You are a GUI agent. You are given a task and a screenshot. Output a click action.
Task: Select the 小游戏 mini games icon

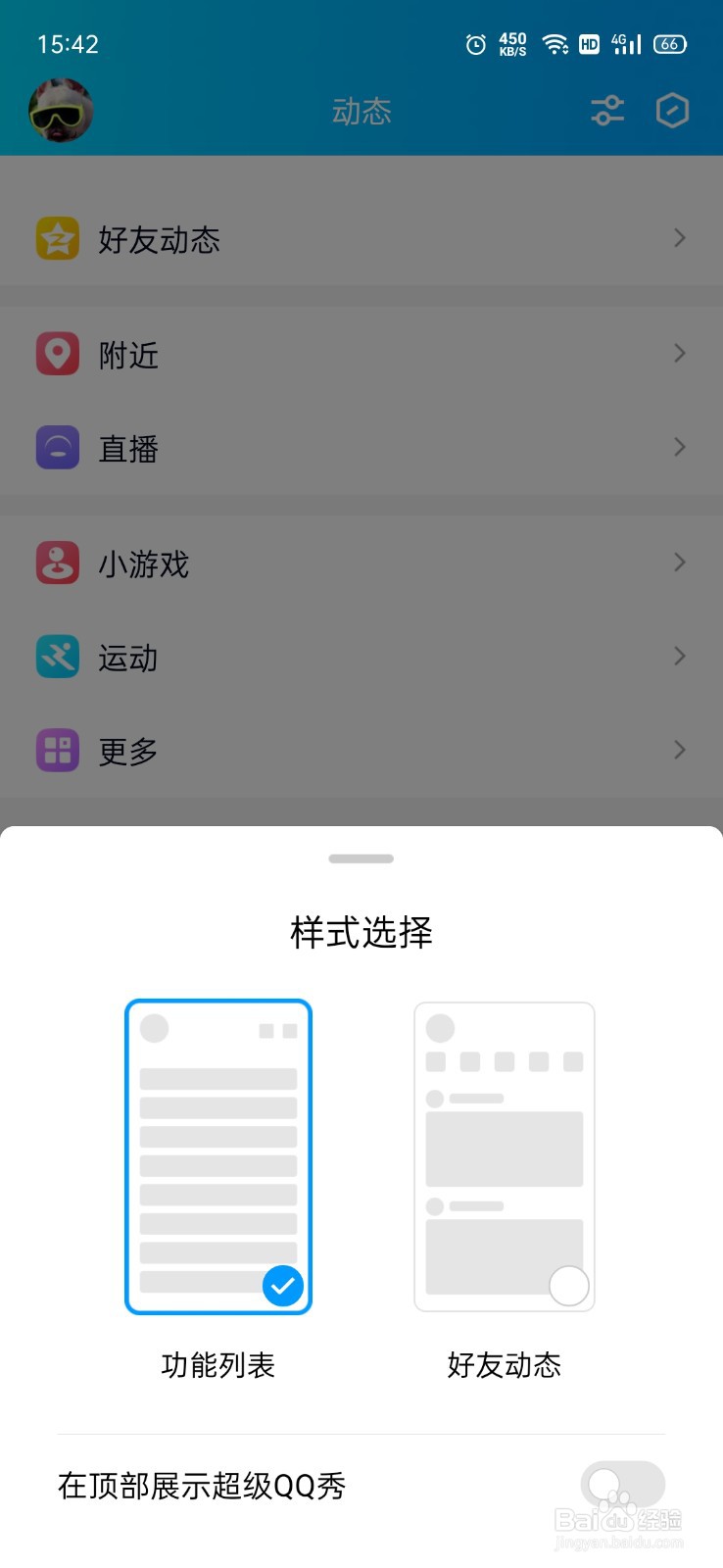pyautogui.click(x=57, y=562)
